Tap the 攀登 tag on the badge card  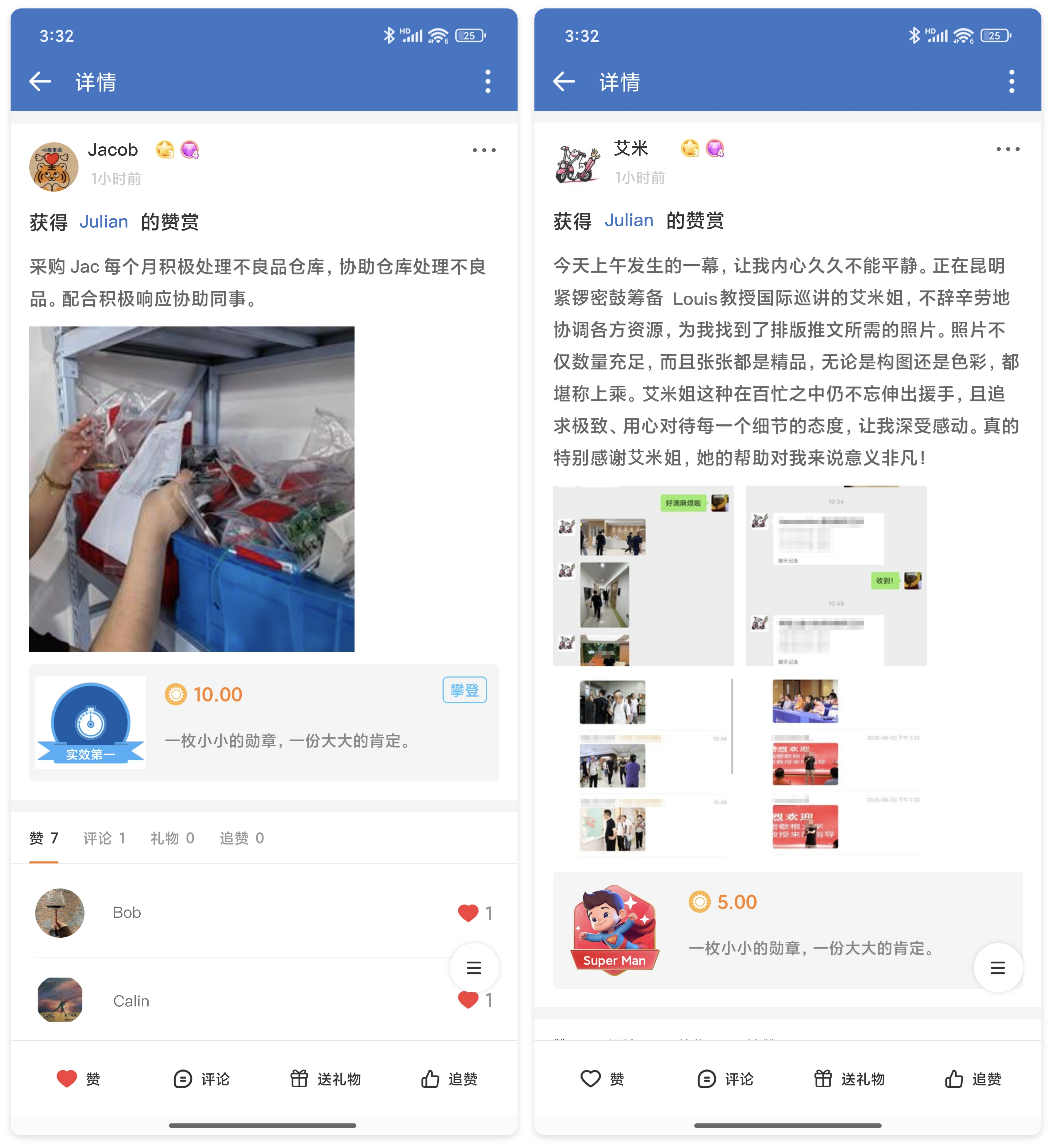pos(464,690)
